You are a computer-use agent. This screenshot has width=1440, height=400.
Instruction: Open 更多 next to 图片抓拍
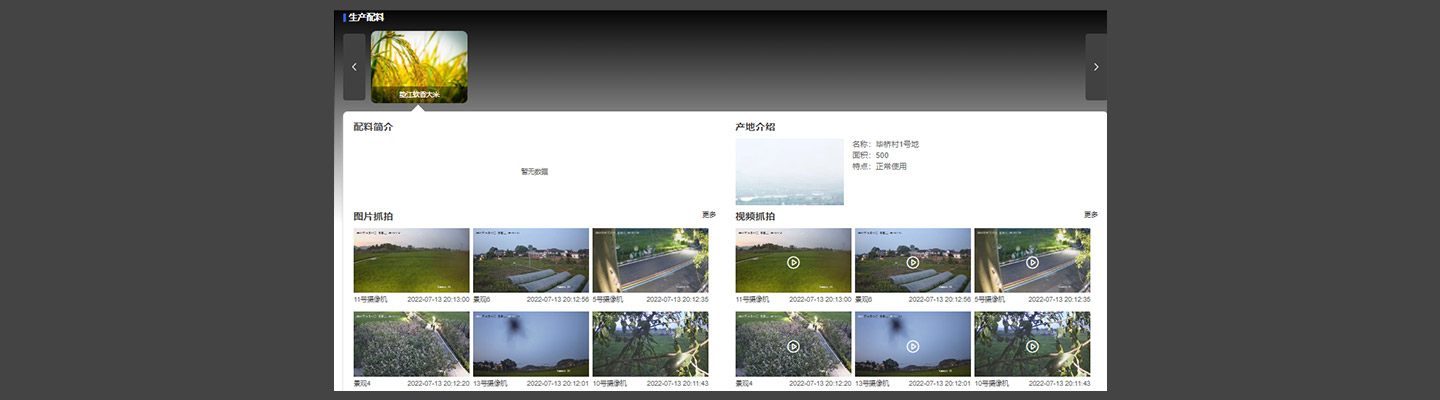(709, 215)
